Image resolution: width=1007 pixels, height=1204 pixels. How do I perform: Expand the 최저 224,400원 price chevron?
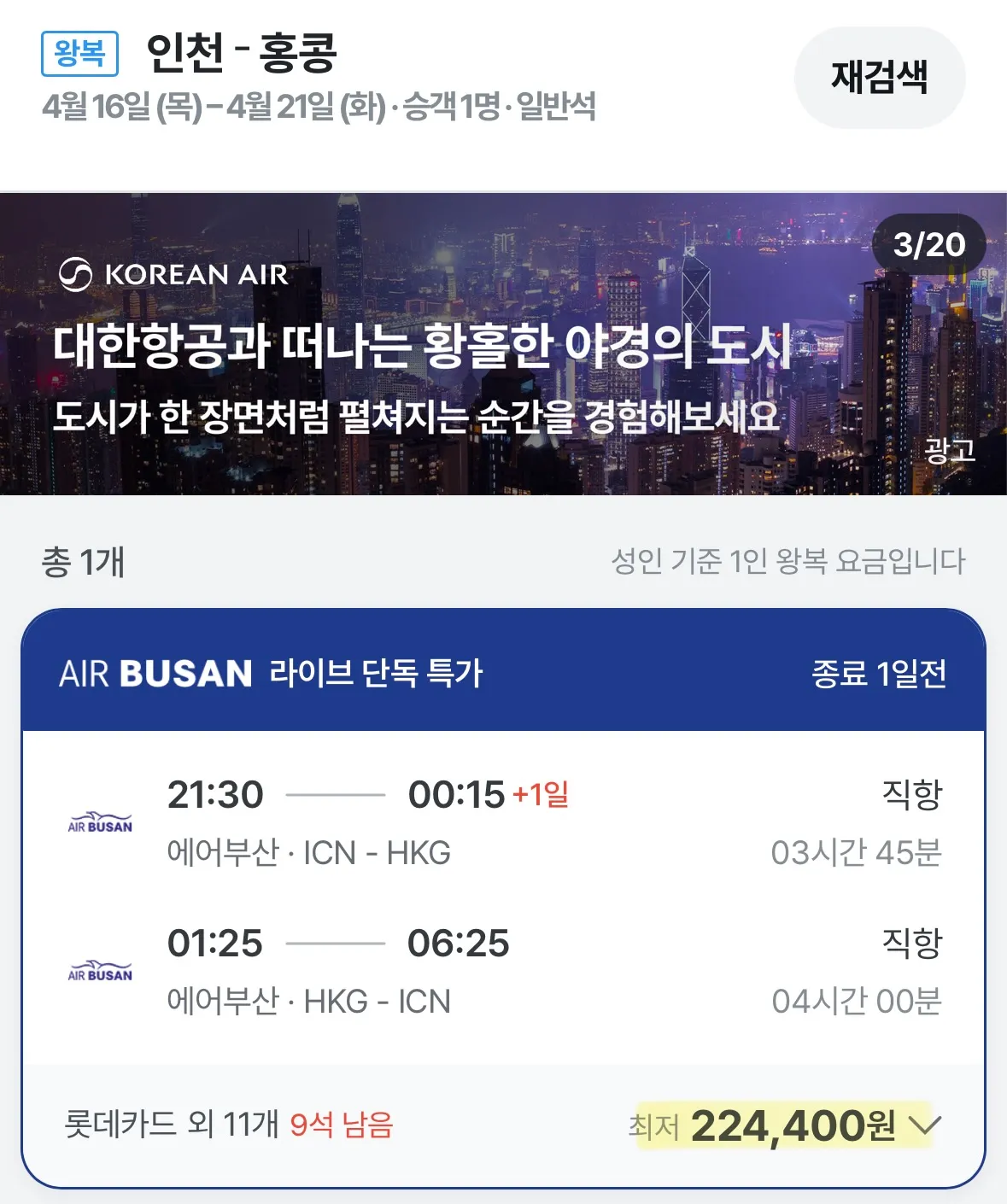924,1125
